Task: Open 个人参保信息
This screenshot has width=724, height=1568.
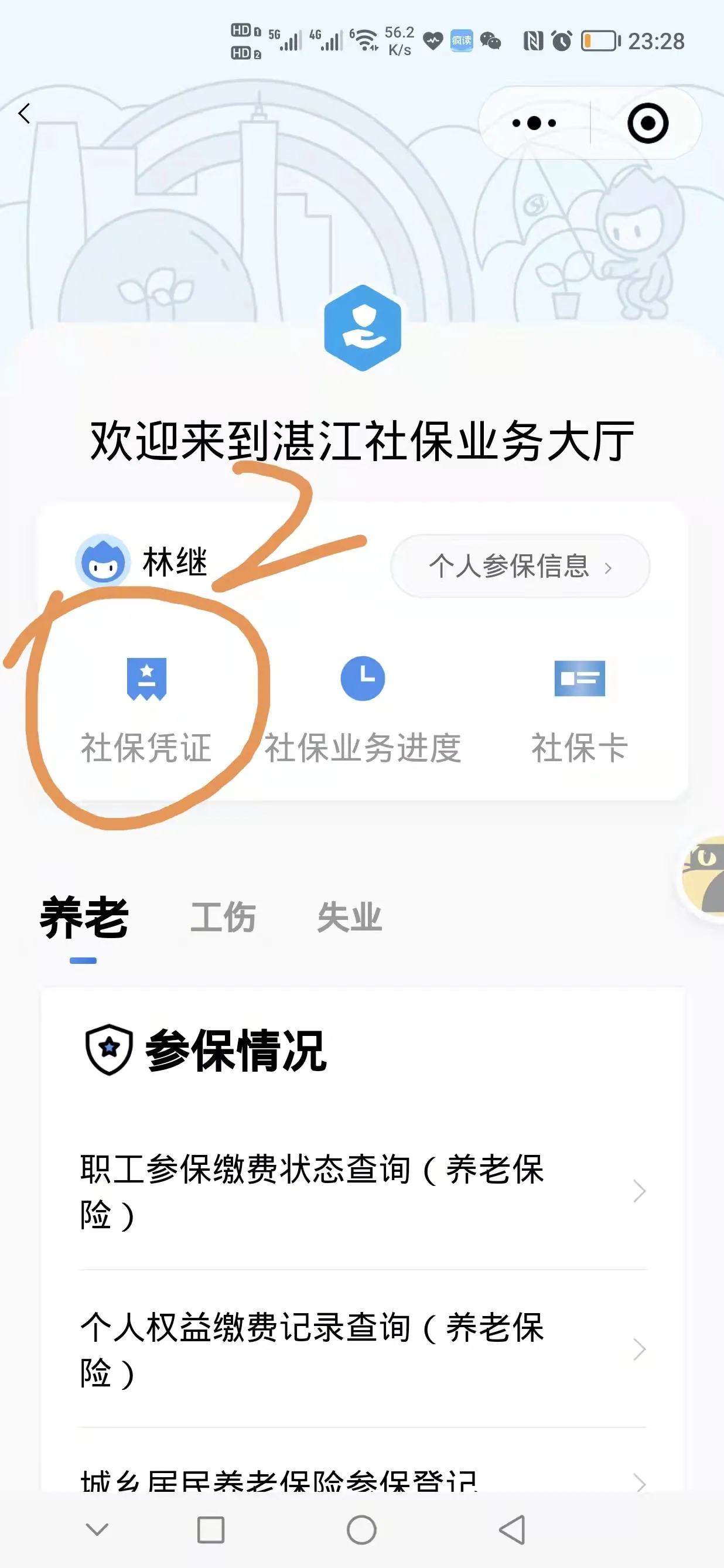Action: [520, 566]
